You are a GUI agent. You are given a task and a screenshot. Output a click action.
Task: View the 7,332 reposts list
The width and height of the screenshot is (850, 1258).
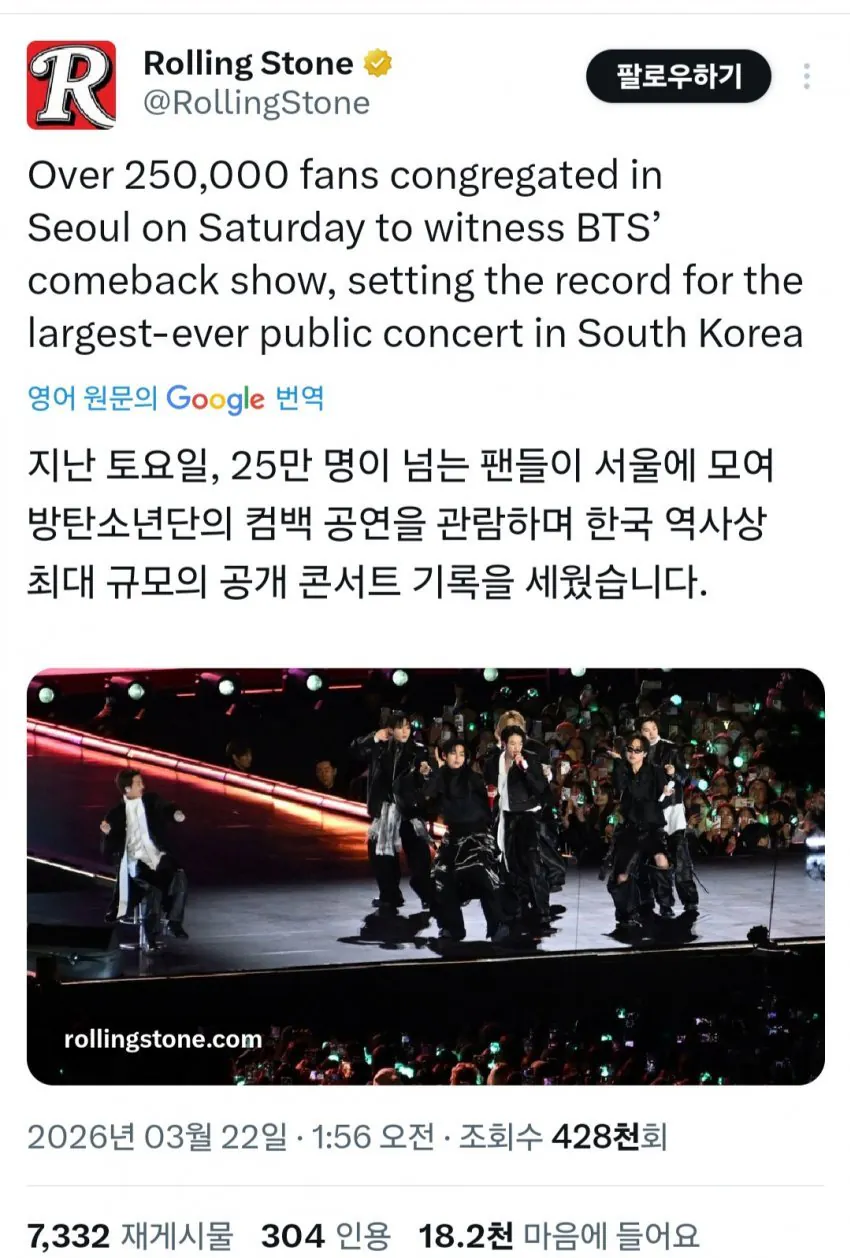click(x=130, y=1236)
